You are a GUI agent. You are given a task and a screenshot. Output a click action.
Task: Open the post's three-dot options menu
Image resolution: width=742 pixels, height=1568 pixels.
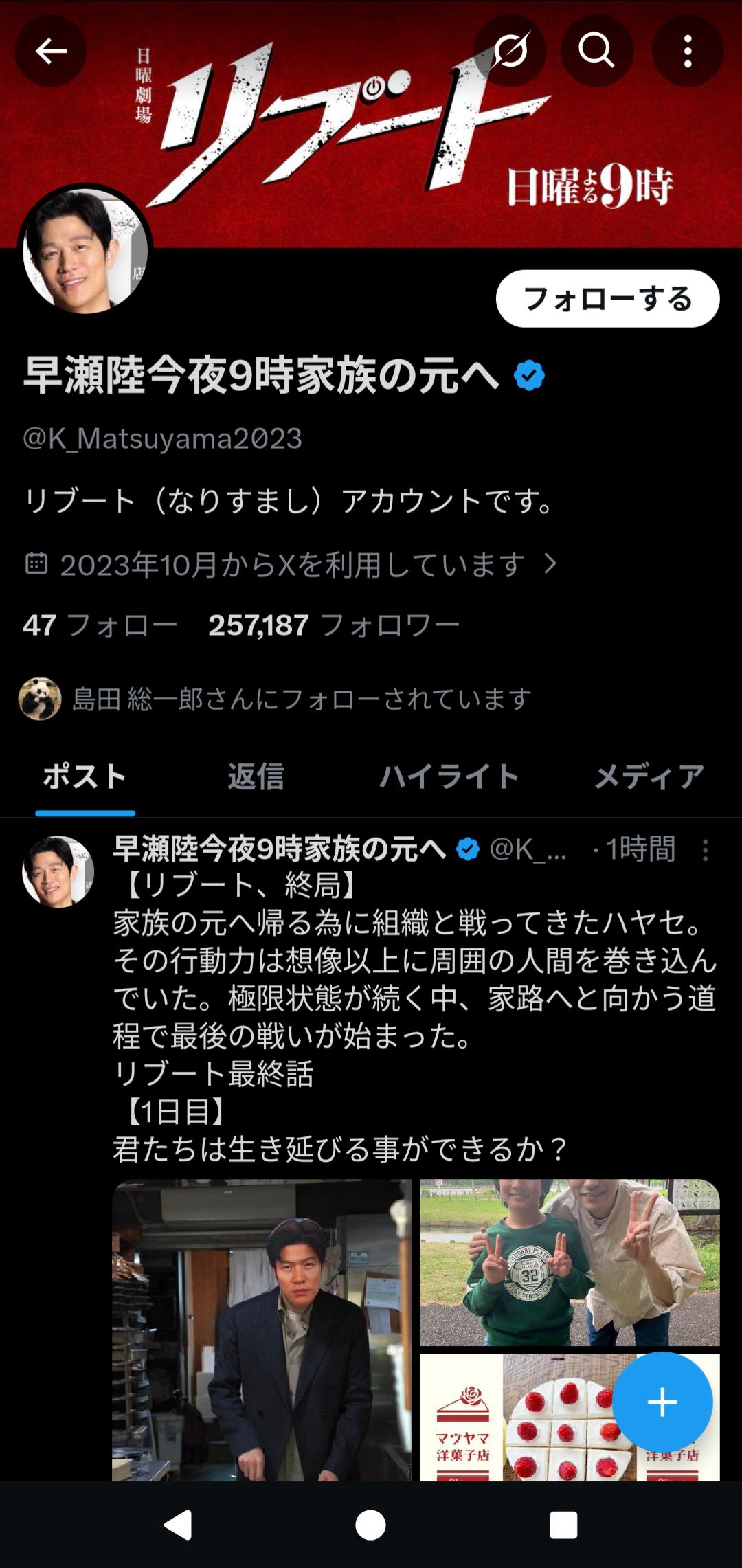(x=705, y=850)
